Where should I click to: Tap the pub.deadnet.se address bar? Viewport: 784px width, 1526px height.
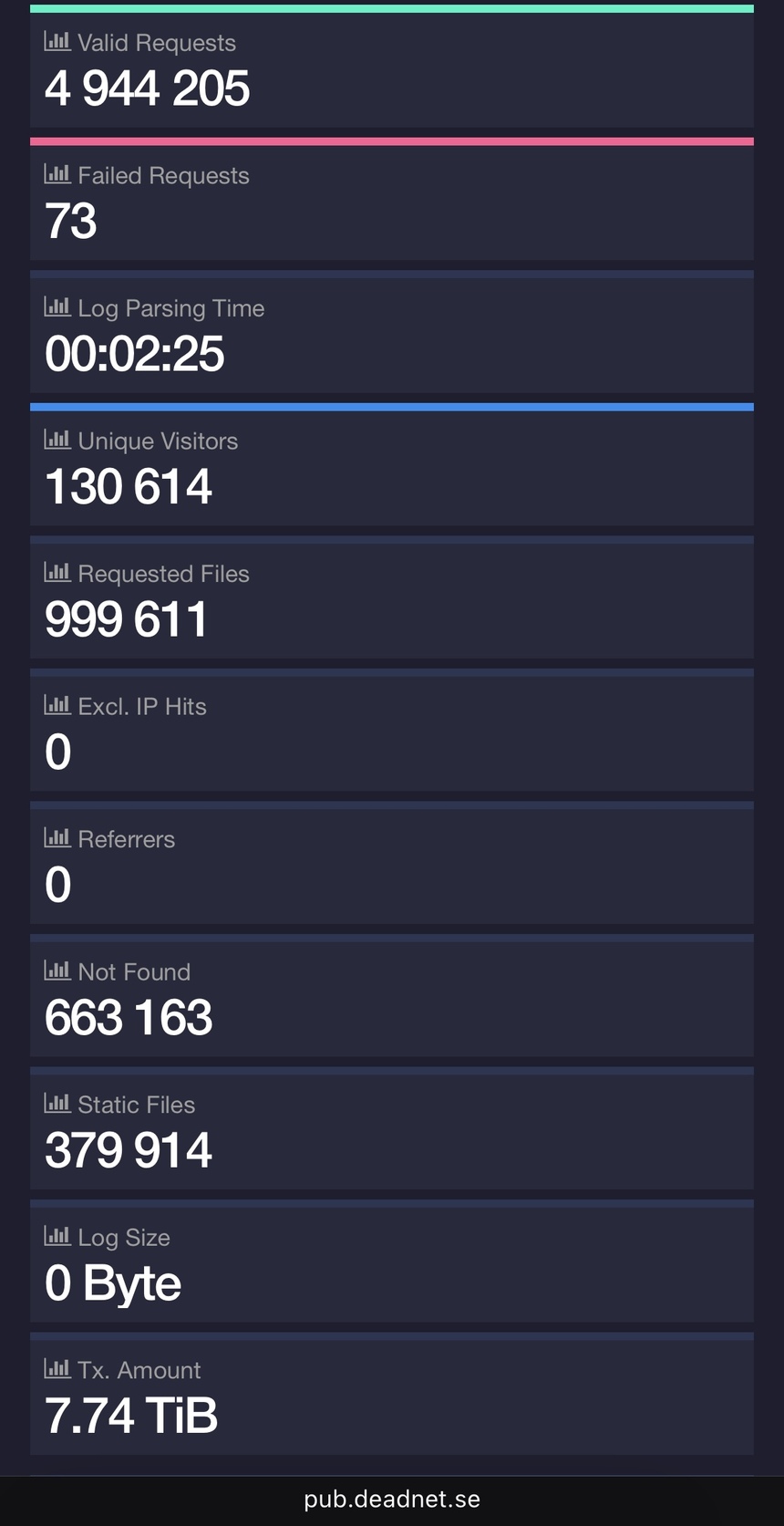[392, 1500]
